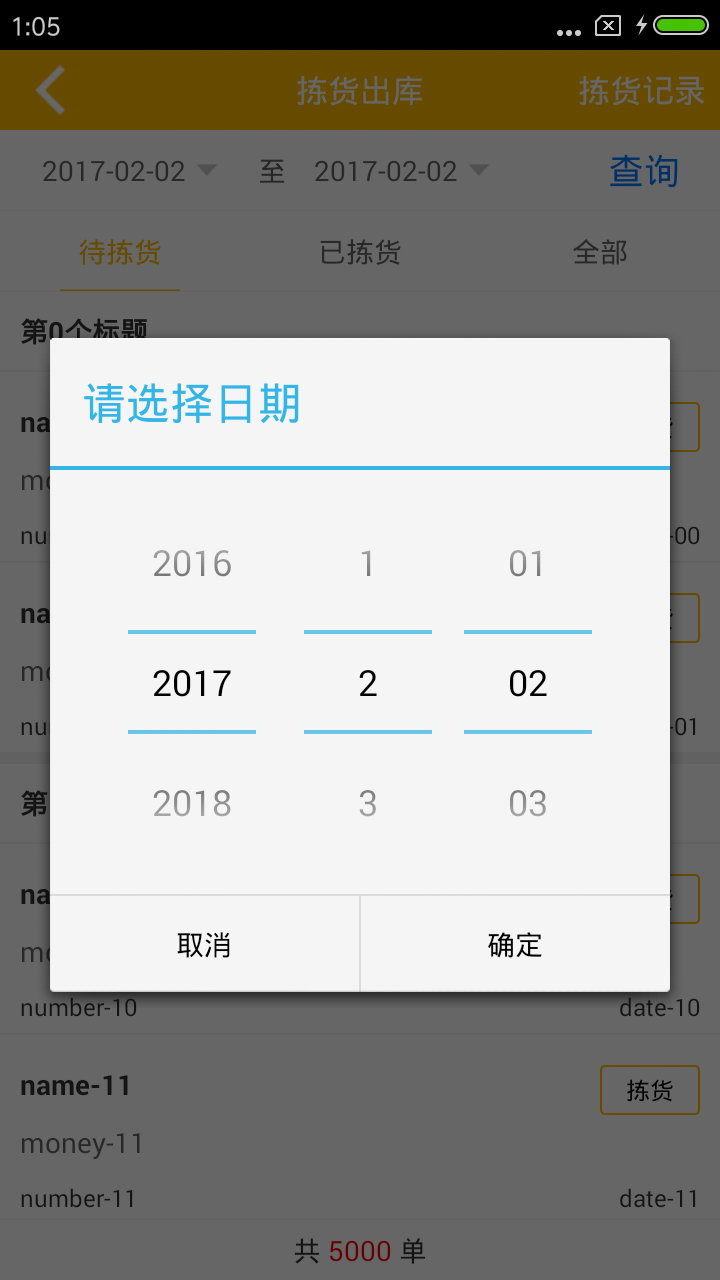Tap the lightning charging icon
Viewport: 720px width, 1280px height.
coord(641,26)
